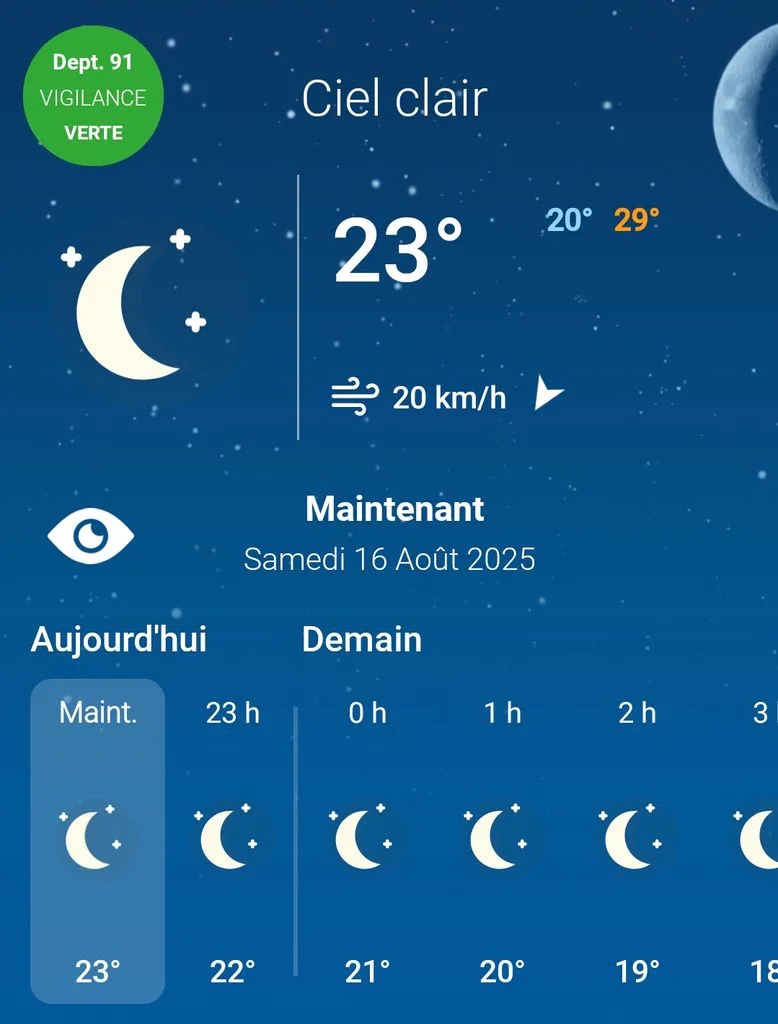Select the 1 h forecast slot
Image resolution: width=778 pixels, height=1024 pixels.
pyautogui.click(x=502, y=841)
